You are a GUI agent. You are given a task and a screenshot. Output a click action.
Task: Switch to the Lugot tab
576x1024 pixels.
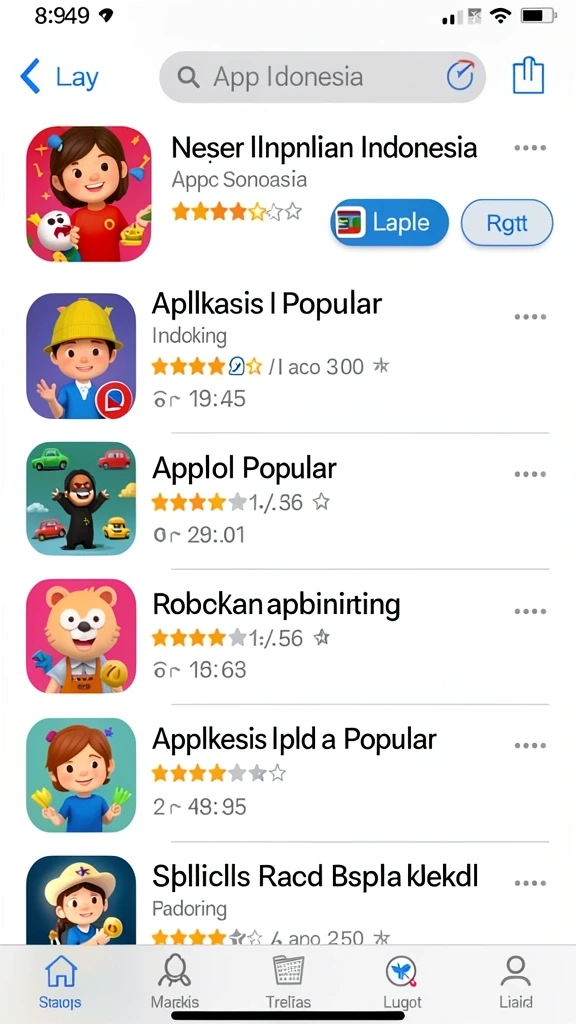click(x=402, y=981)
